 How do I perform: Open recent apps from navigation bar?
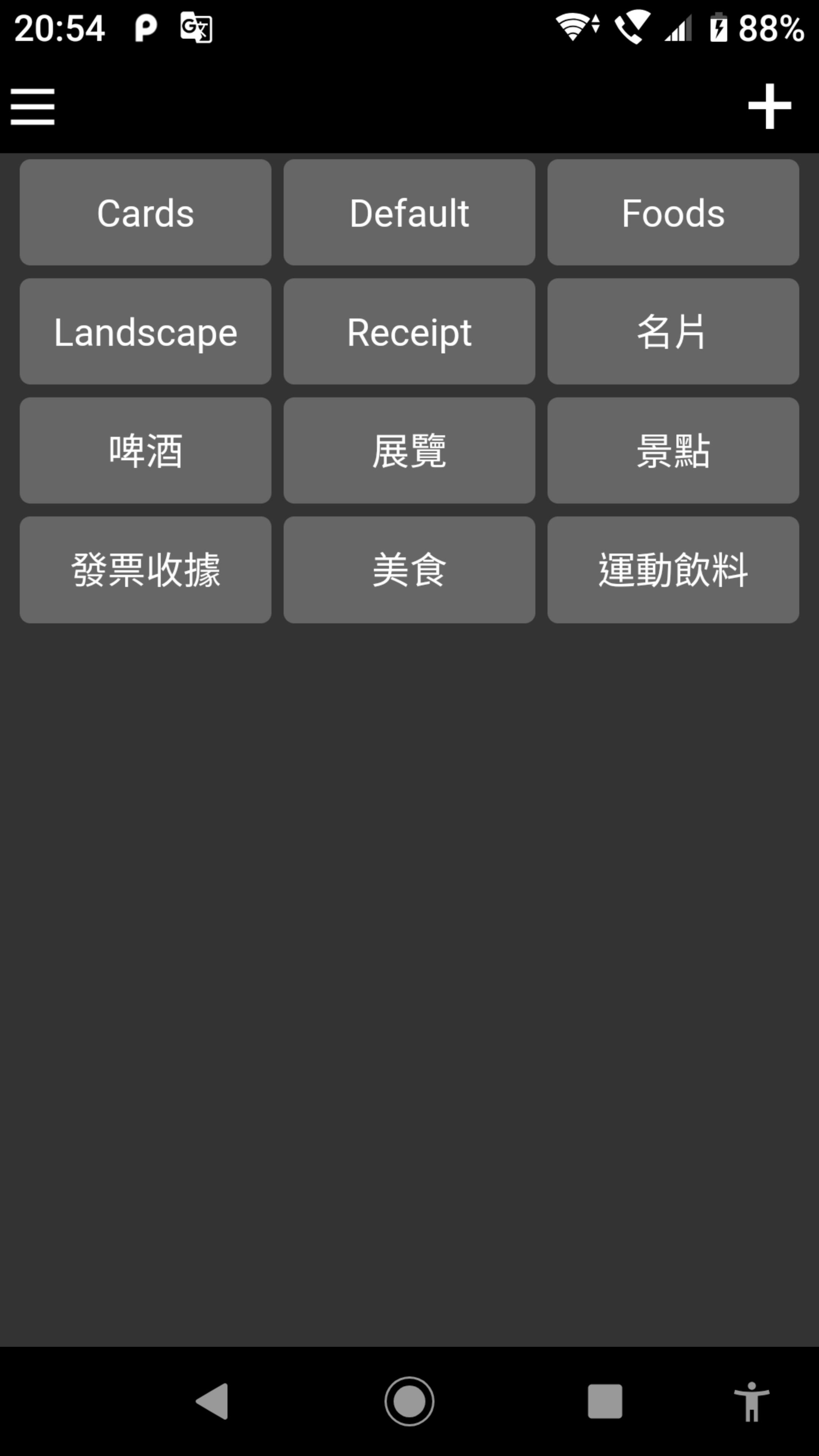click(x=605, y=1401)
